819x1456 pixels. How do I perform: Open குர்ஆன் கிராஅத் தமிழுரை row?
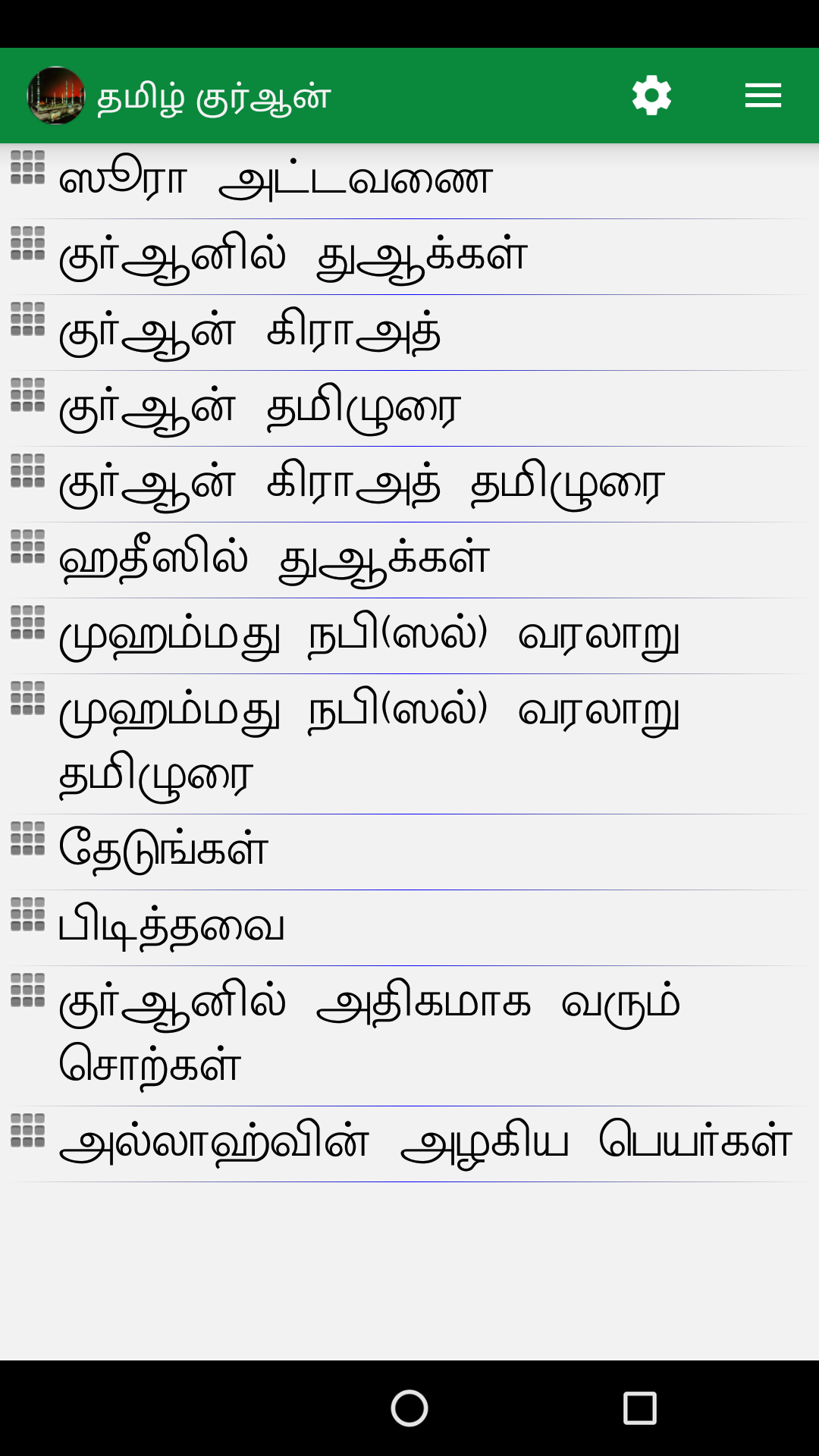pyautogui.click(x=362, y=485)
